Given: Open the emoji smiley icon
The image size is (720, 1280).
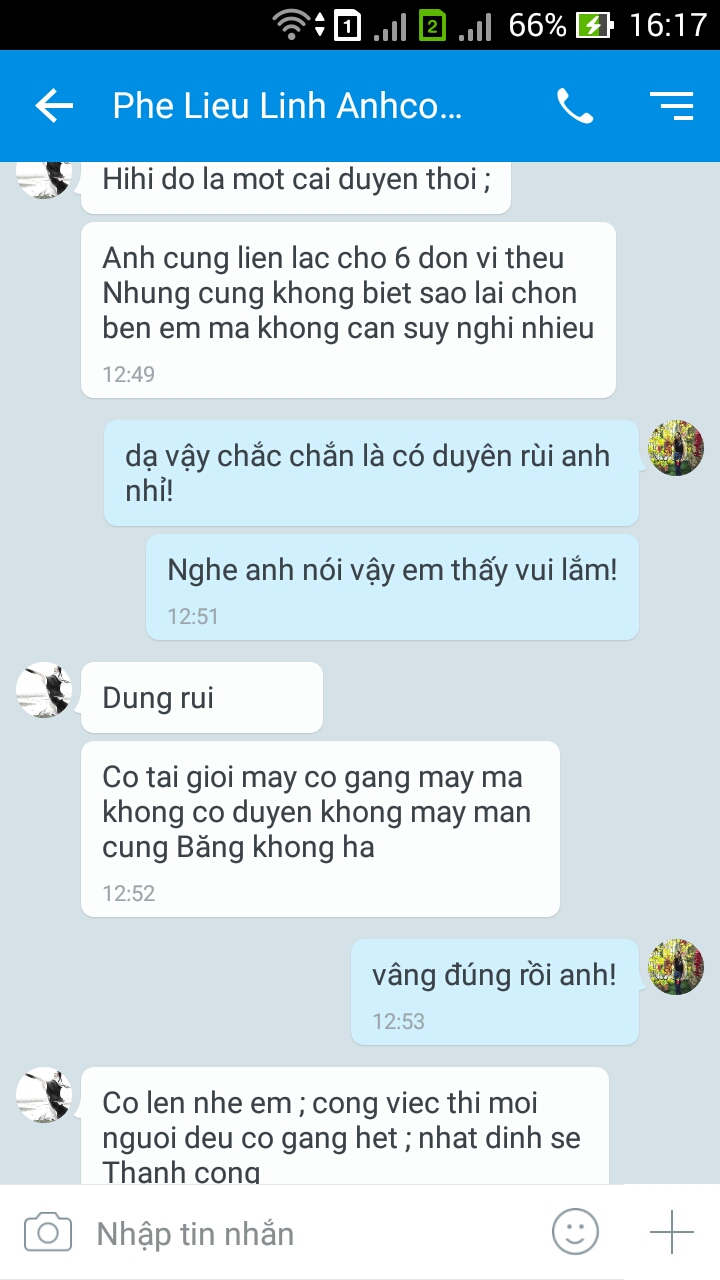Looking at the screenshot, I should pos(577,1233).
